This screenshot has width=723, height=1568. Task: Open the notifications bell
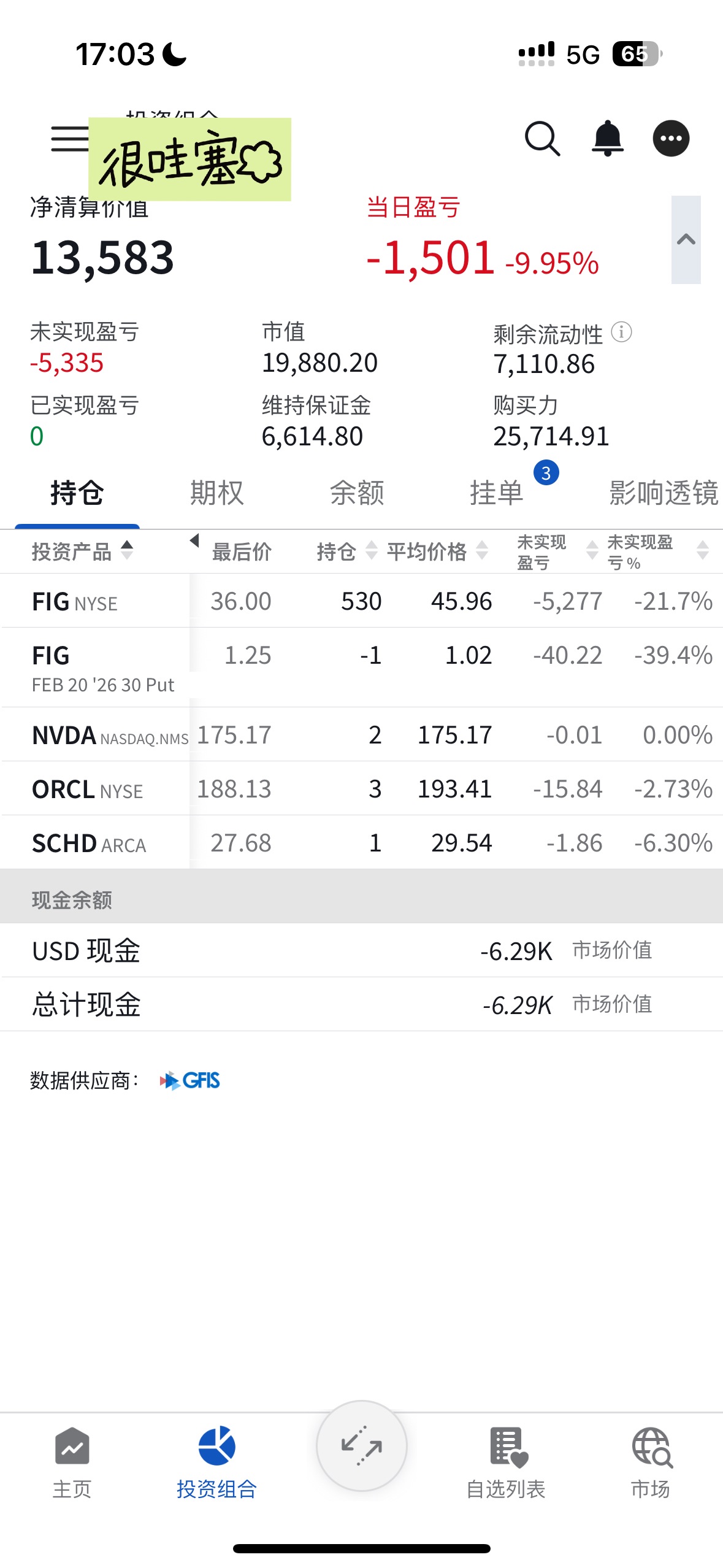[x=607, y=139]
